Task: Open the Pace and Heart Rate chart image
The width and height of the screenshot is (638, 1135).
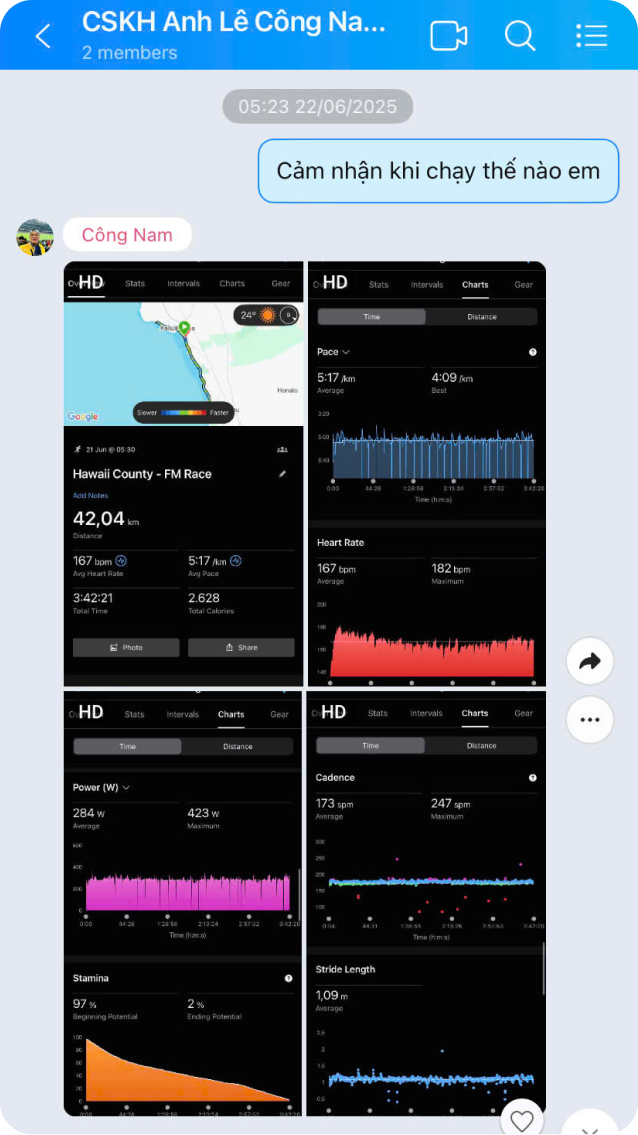Action: point(427,473)
